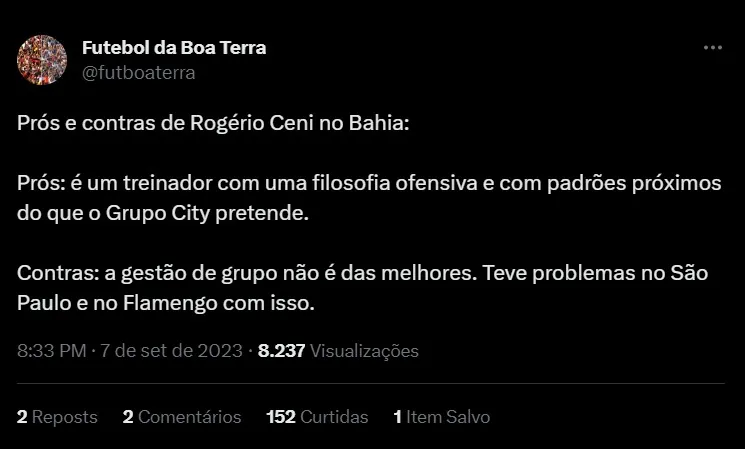Open the tweet's three-dot overflow menu
Viewport: 745px width, 449px height.
(712, 48)
